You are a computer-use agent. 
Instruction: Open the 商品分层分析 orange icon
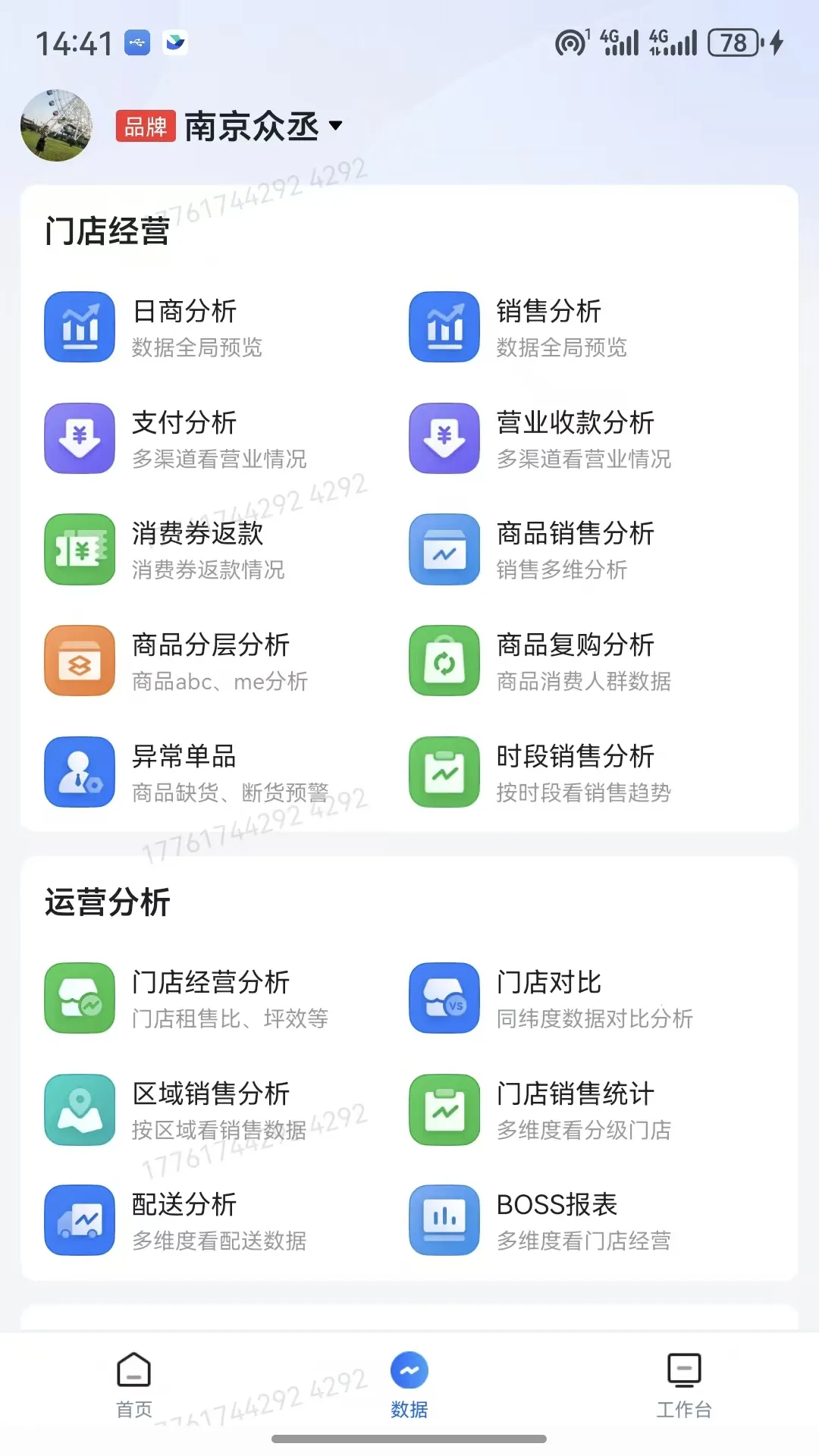pos(79,660)
